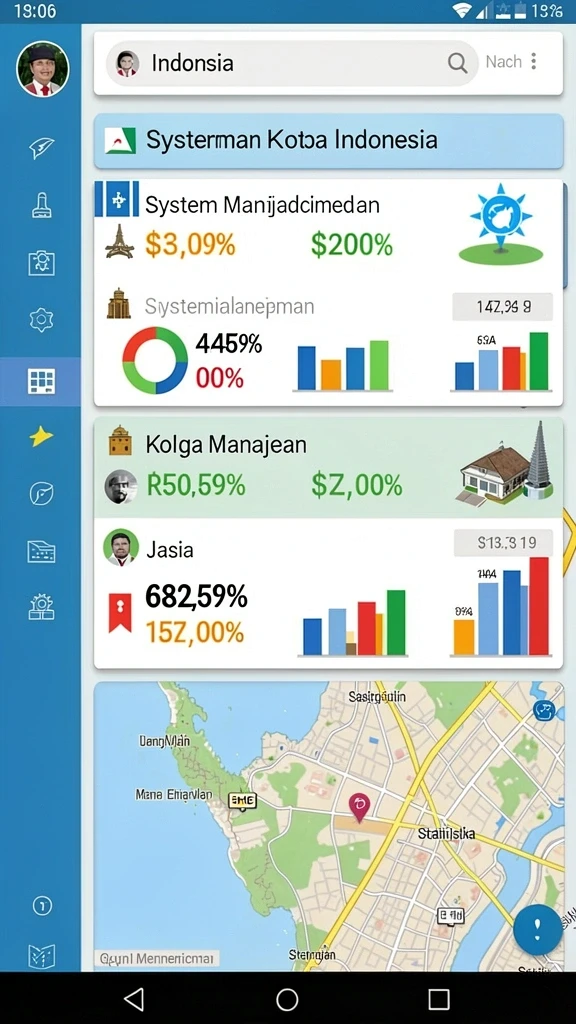
Task: Open the compass item in sidebar
Action: [41, 494]
